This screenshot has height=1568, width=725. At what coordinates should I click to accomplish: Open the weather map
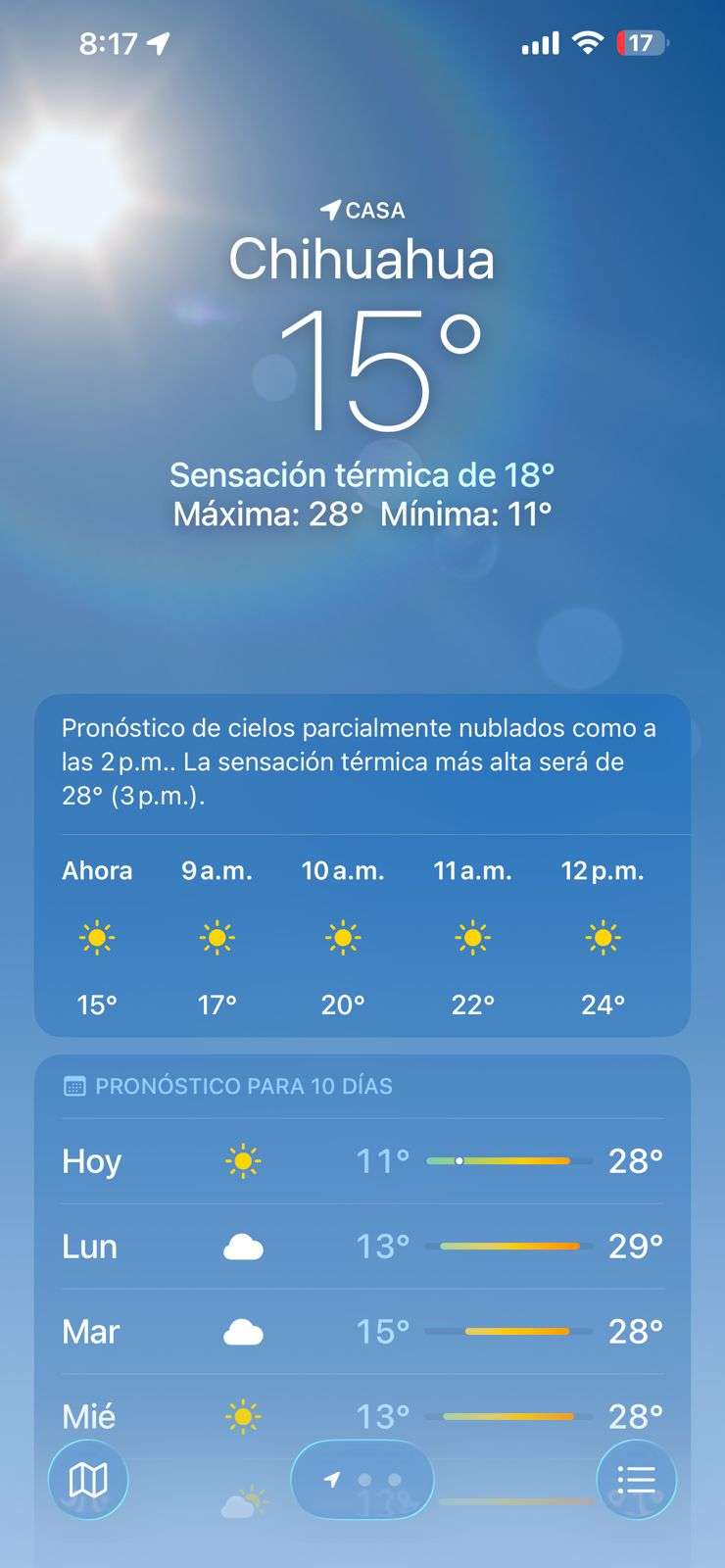tap(88, 1479)
